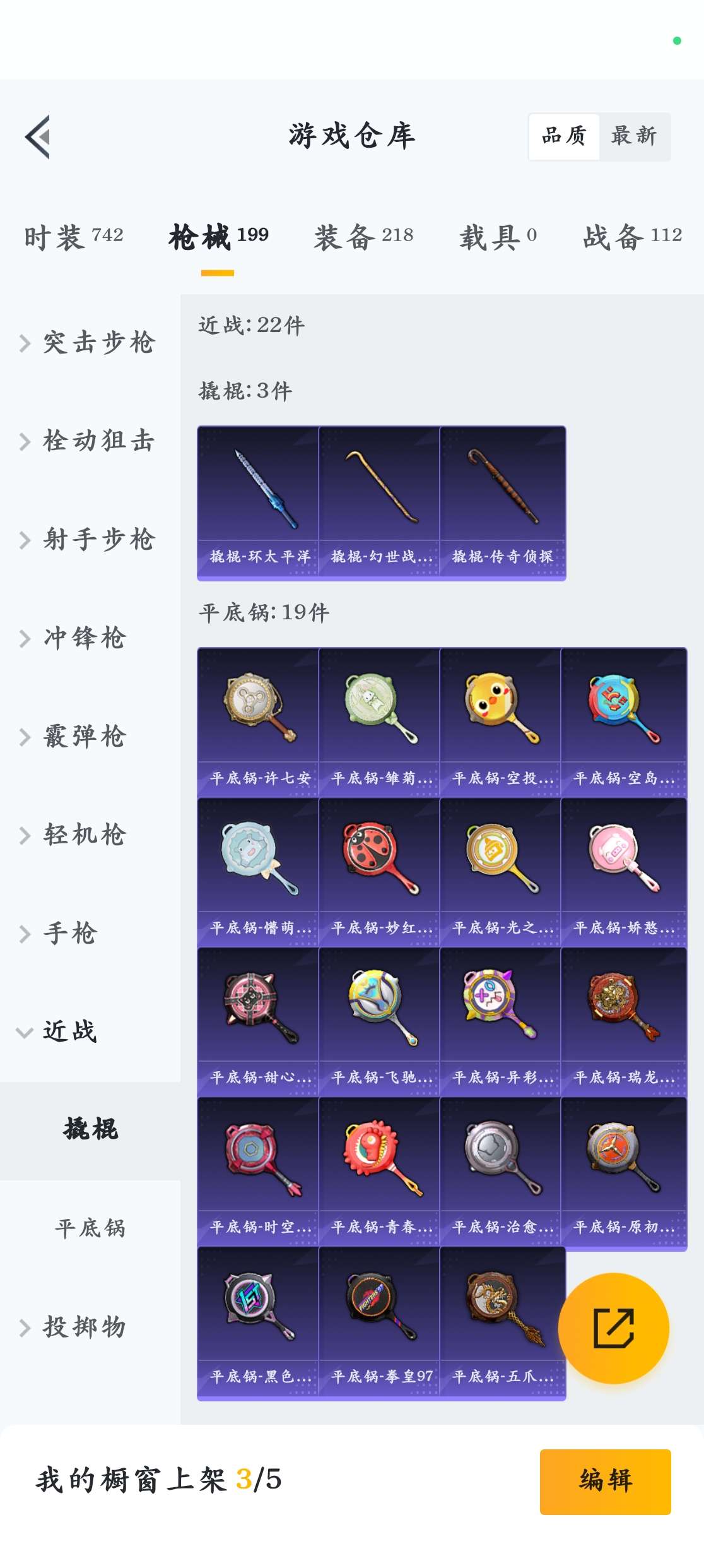Select the 平底锅 subcategory
704x1568 pixels.
coord(90,1228)
